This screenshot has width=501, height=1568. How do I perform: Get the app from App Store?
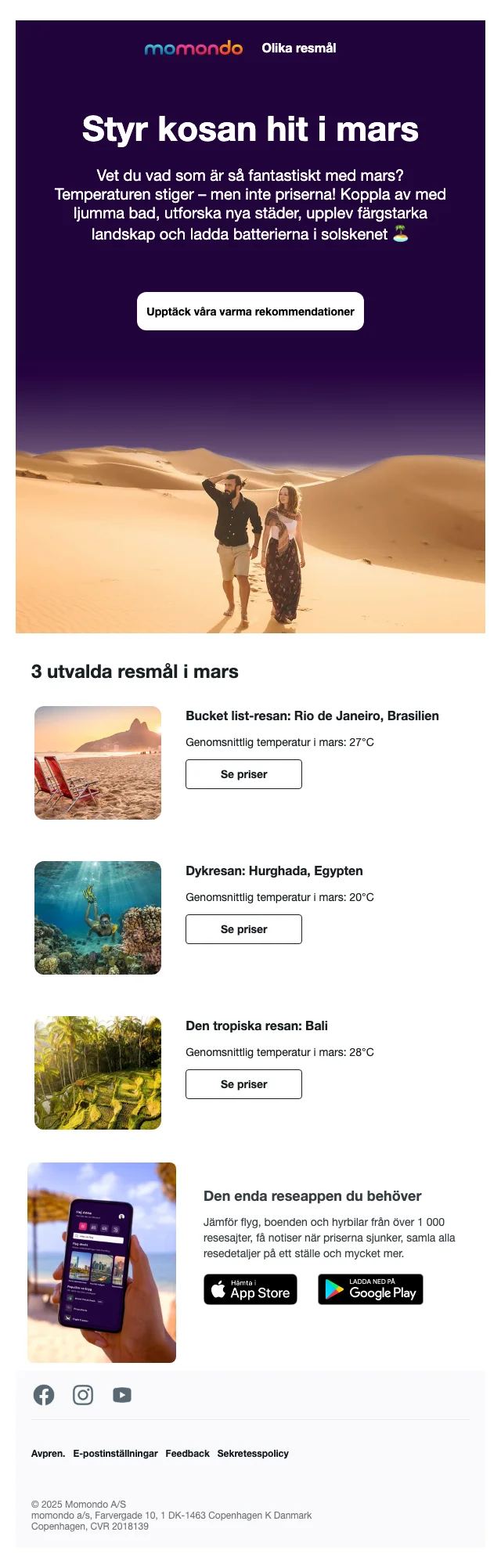coord(251,1289)
